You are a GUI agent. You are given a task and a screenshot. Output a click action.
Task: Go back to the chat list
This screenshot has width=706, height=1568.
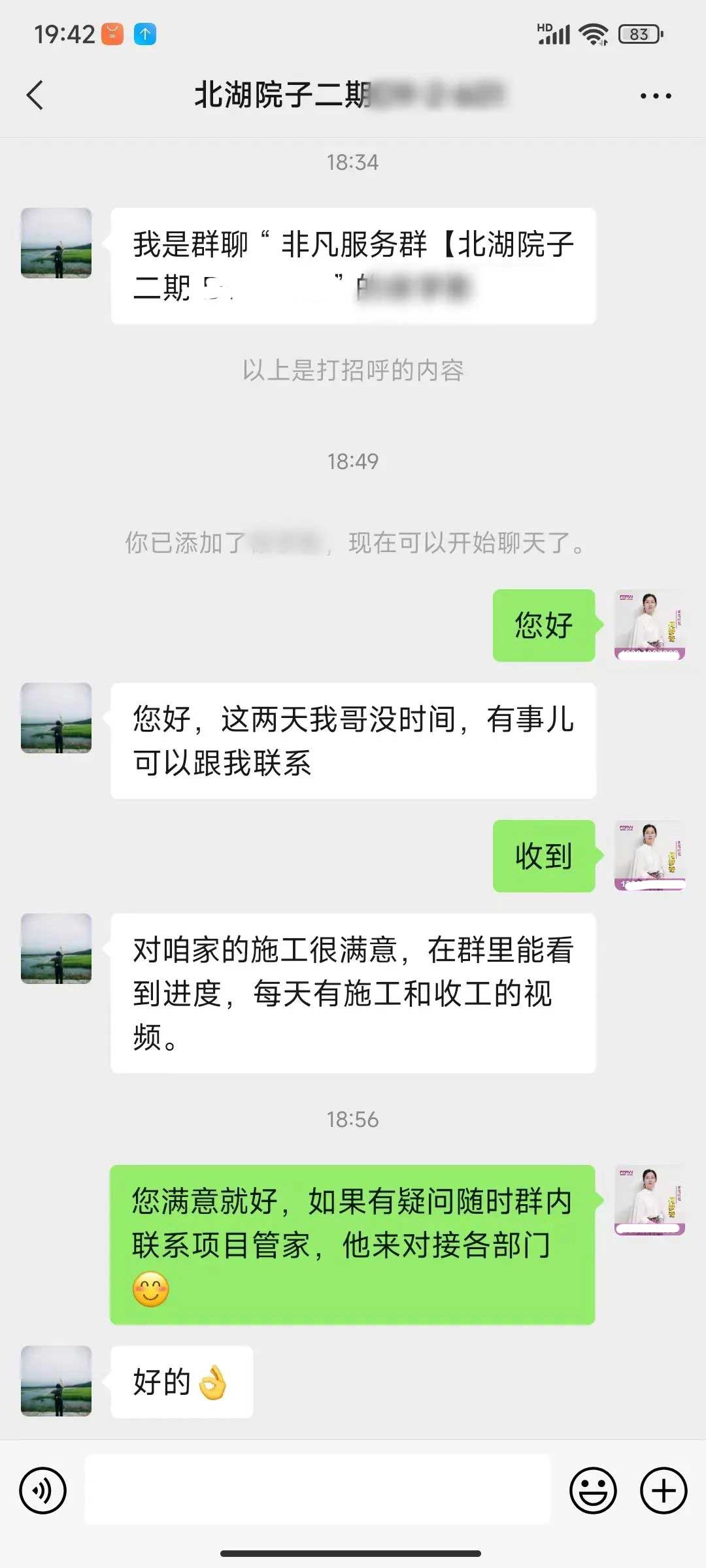[35, 95]
